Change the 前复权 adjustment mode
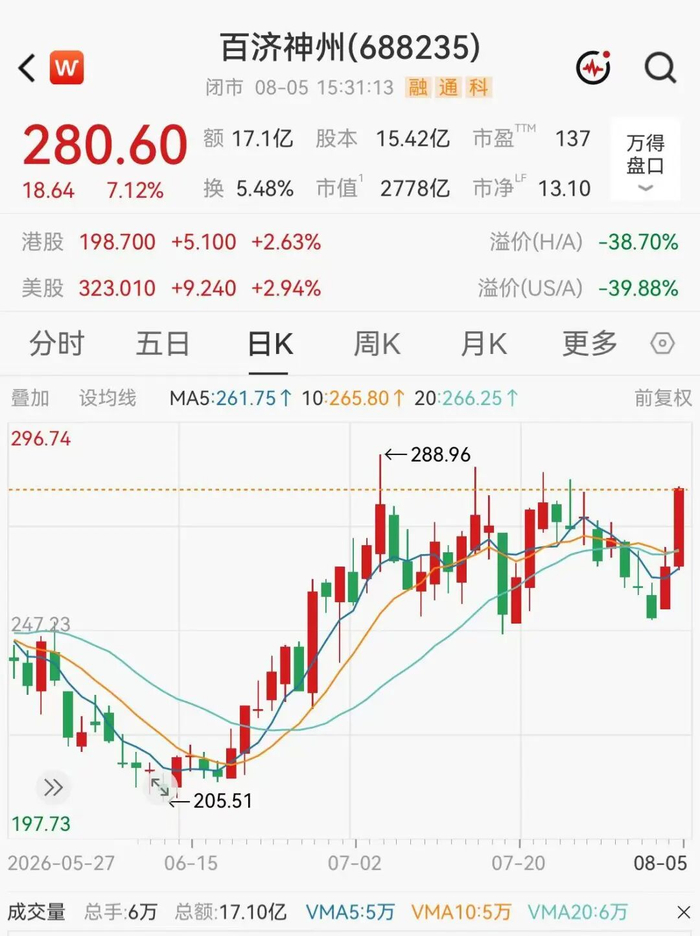The image size is (700, 936). 663,398
